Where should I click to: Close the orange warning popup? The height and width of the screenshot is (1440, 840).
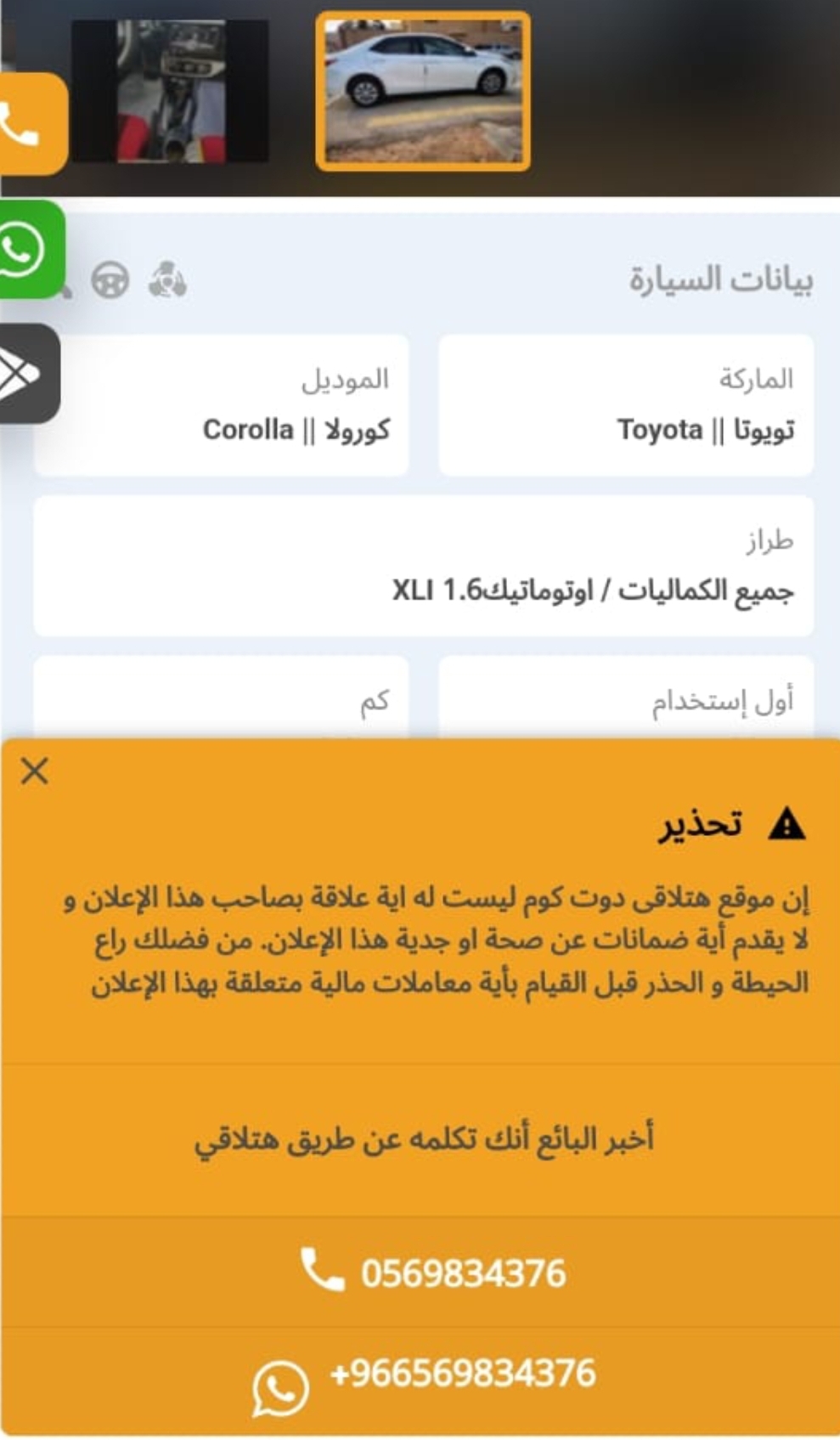[x=35, y=771]
